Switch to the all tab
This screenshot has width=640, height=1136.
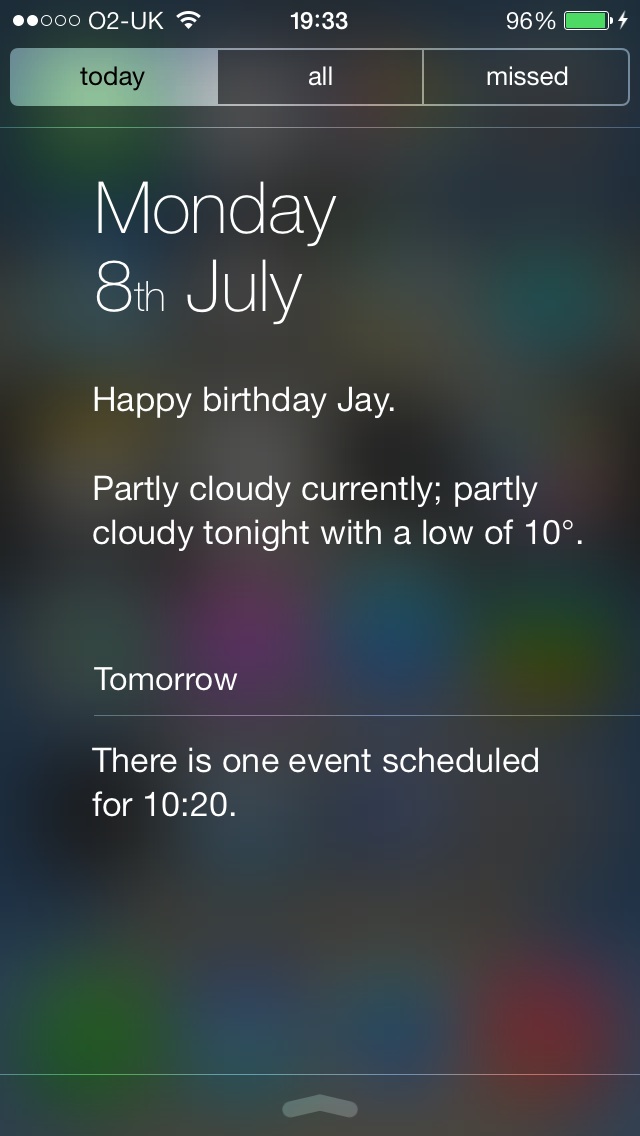[320, 77]
